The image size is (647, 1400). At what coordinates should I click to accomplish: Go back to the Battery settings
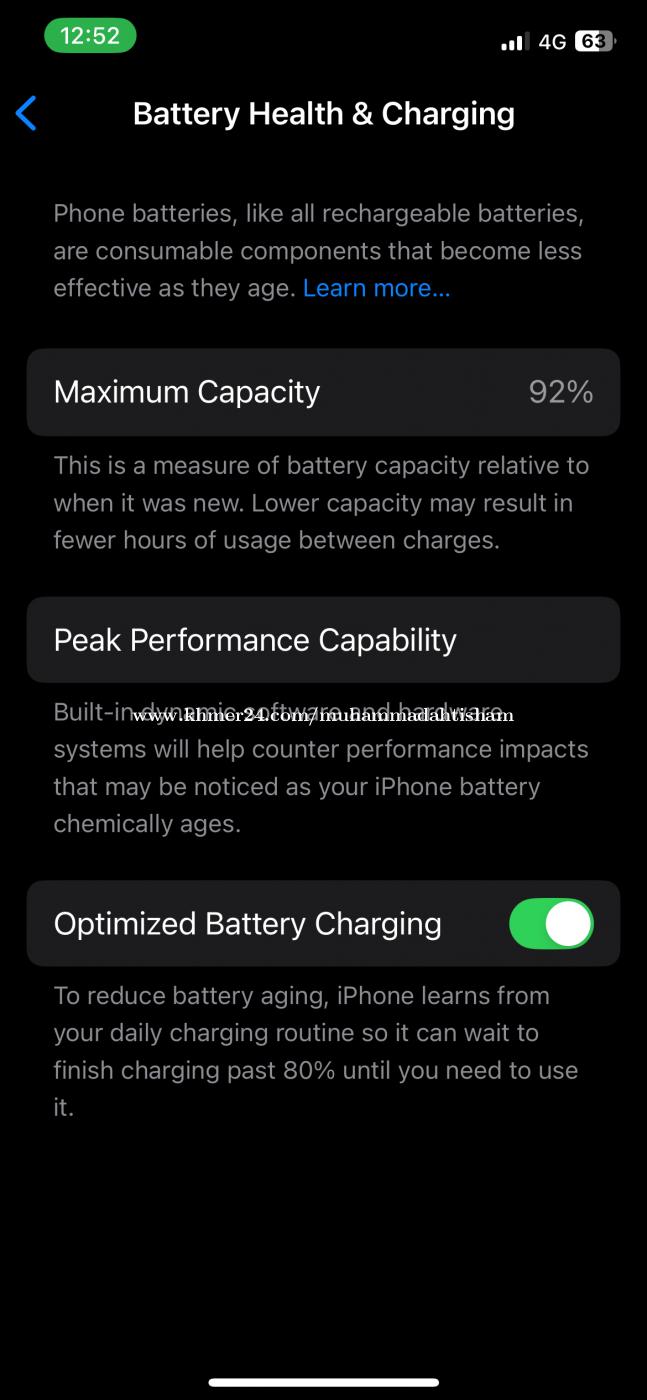tap(27, 114)
